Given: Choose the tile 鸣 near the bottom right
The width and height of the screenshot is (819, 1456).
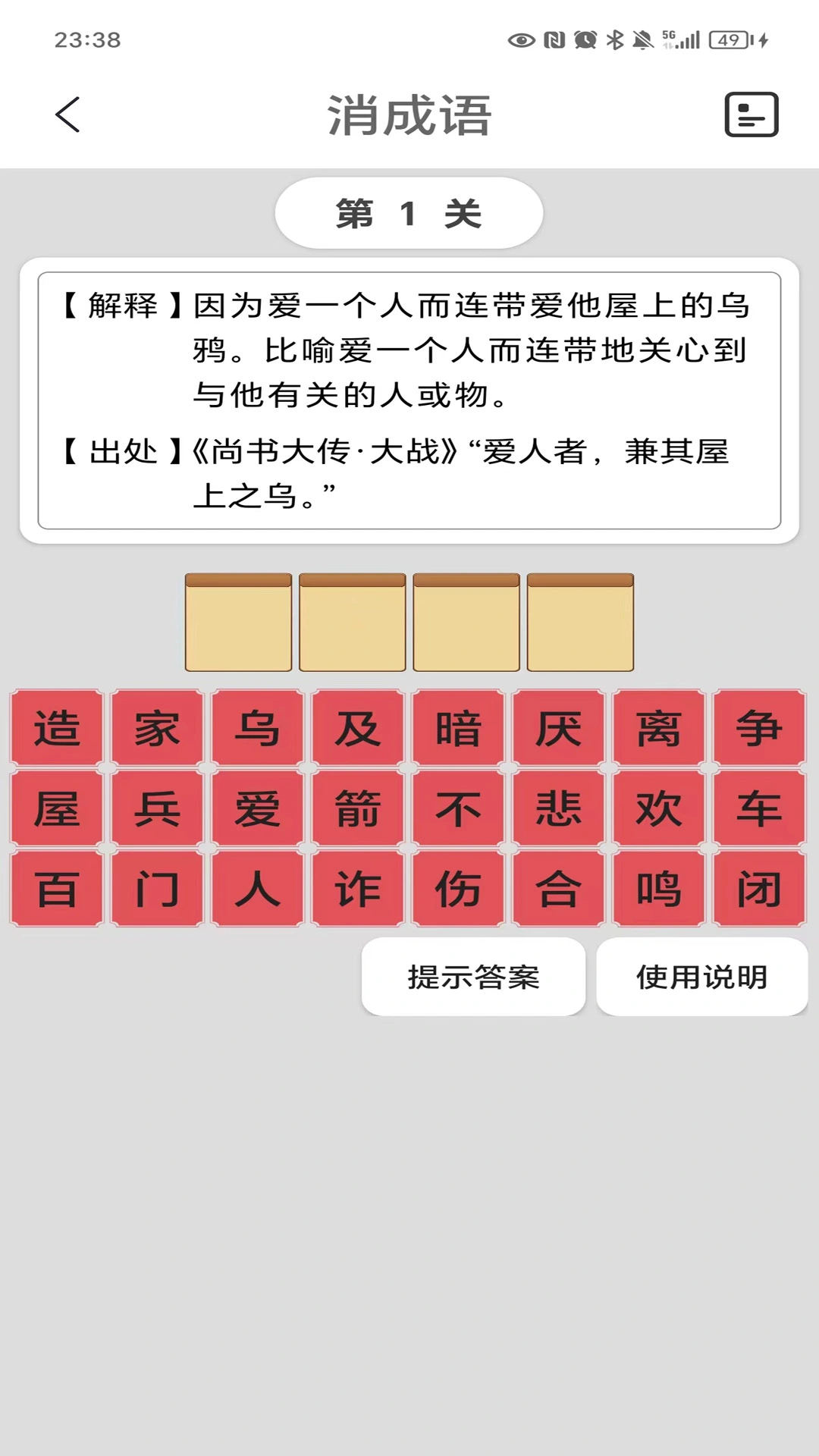Looking at the screenshot, I should 658,891.
